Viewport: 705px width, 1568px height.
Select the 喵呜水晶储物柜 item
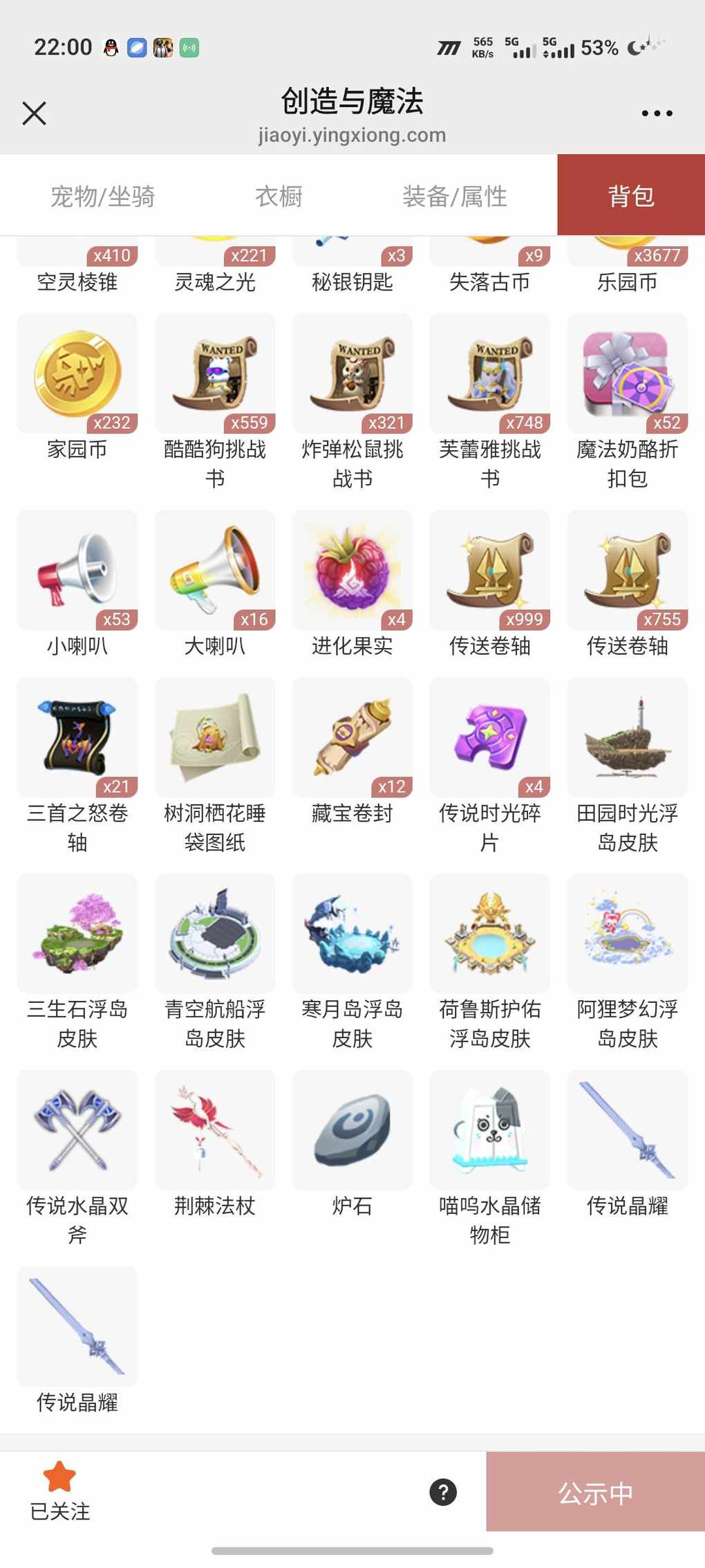(x=489, y=1130)
